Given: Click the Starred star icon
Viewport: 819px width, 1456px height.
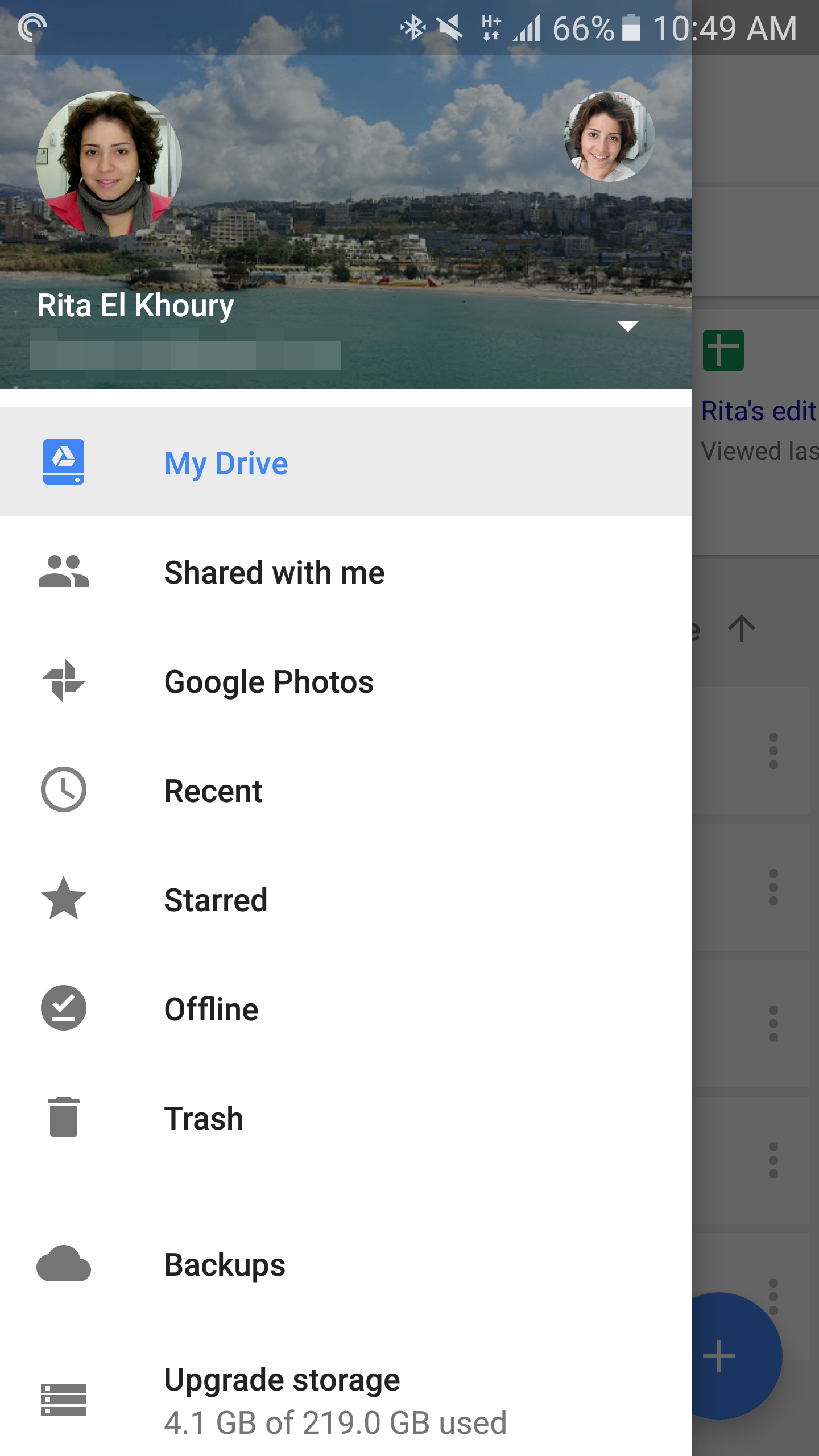Looking at the screenshot, I should [x=64, y=899].
